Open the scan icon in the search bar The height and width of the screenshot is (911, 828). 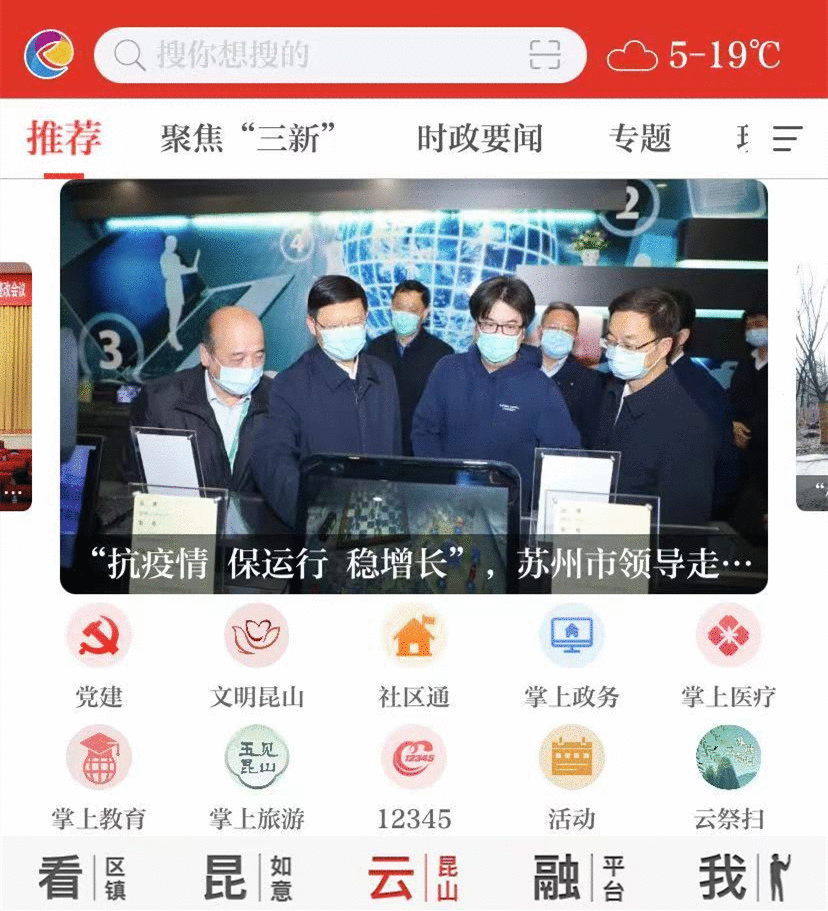point(545,55)
